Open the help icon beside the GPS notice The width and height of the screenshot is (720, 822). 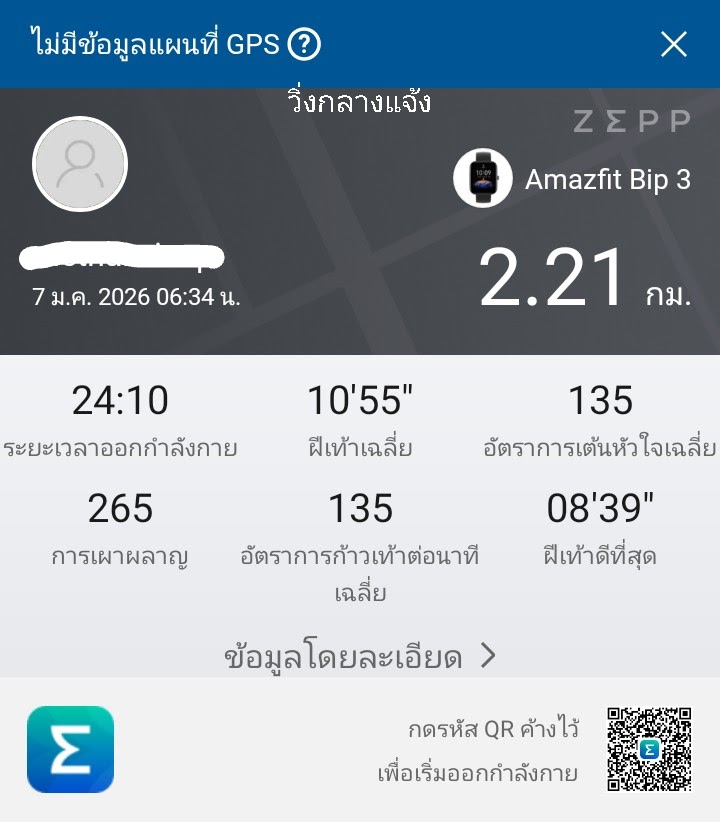tap(304, 44)
